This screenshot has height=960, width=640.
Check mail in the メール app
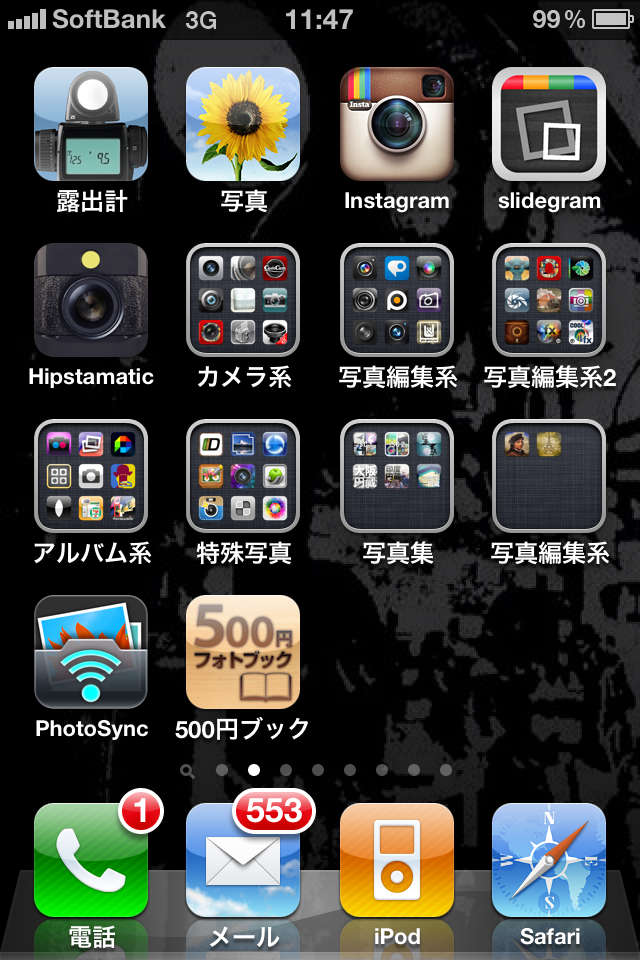(x=243, y=860)
